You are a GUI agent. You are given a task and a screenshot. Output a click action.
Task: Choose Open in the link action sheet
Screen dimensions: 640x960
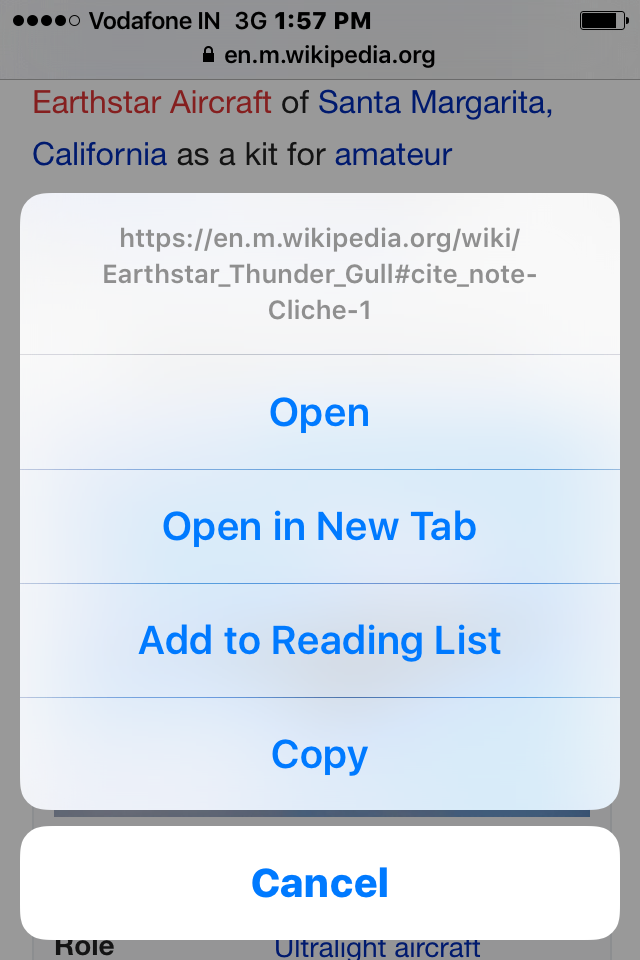pos(320,412)
